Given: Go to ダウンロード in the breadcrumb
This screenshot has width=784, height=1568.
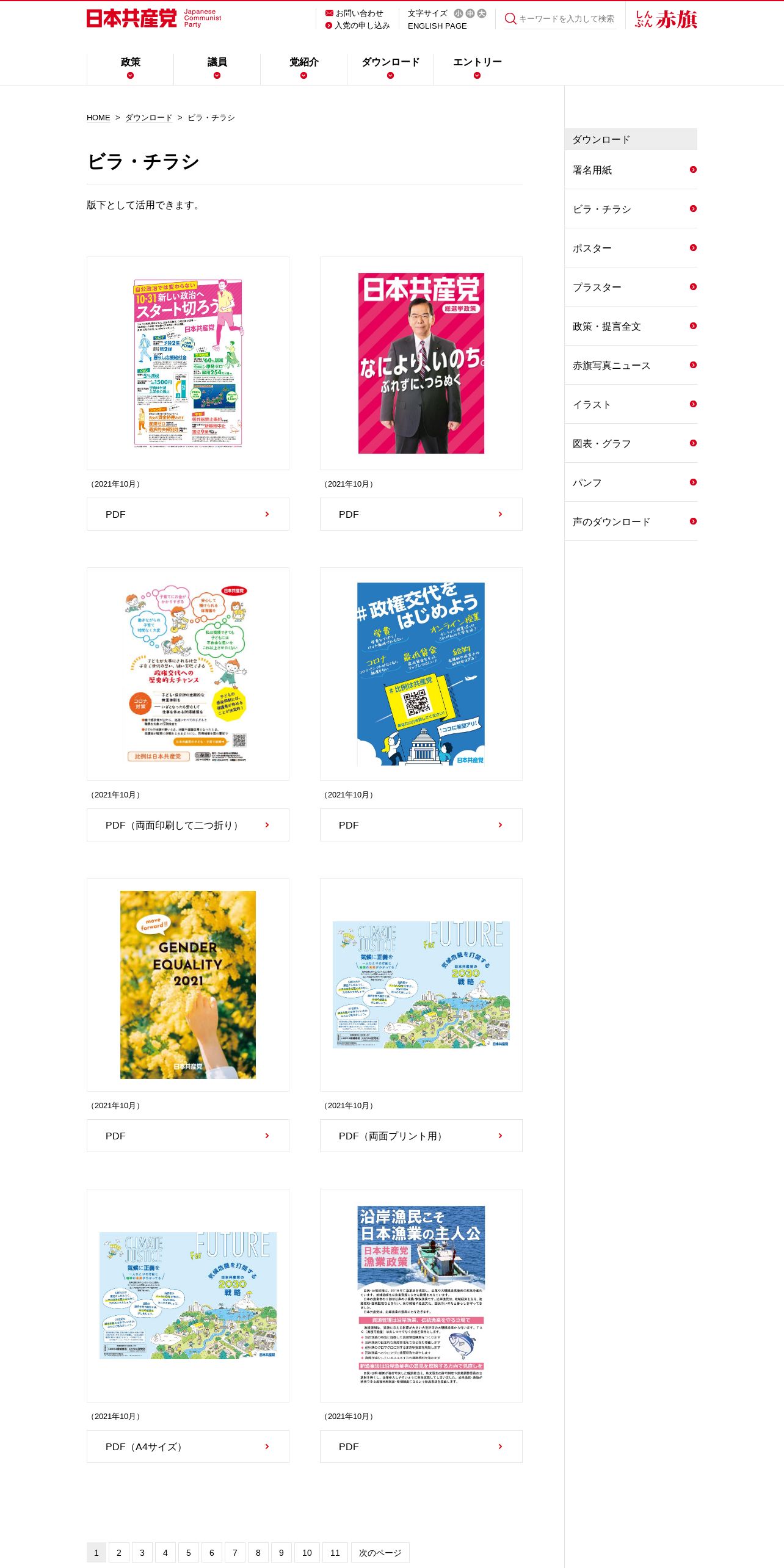Looking at the screenshot, I should tap(149, 117).
